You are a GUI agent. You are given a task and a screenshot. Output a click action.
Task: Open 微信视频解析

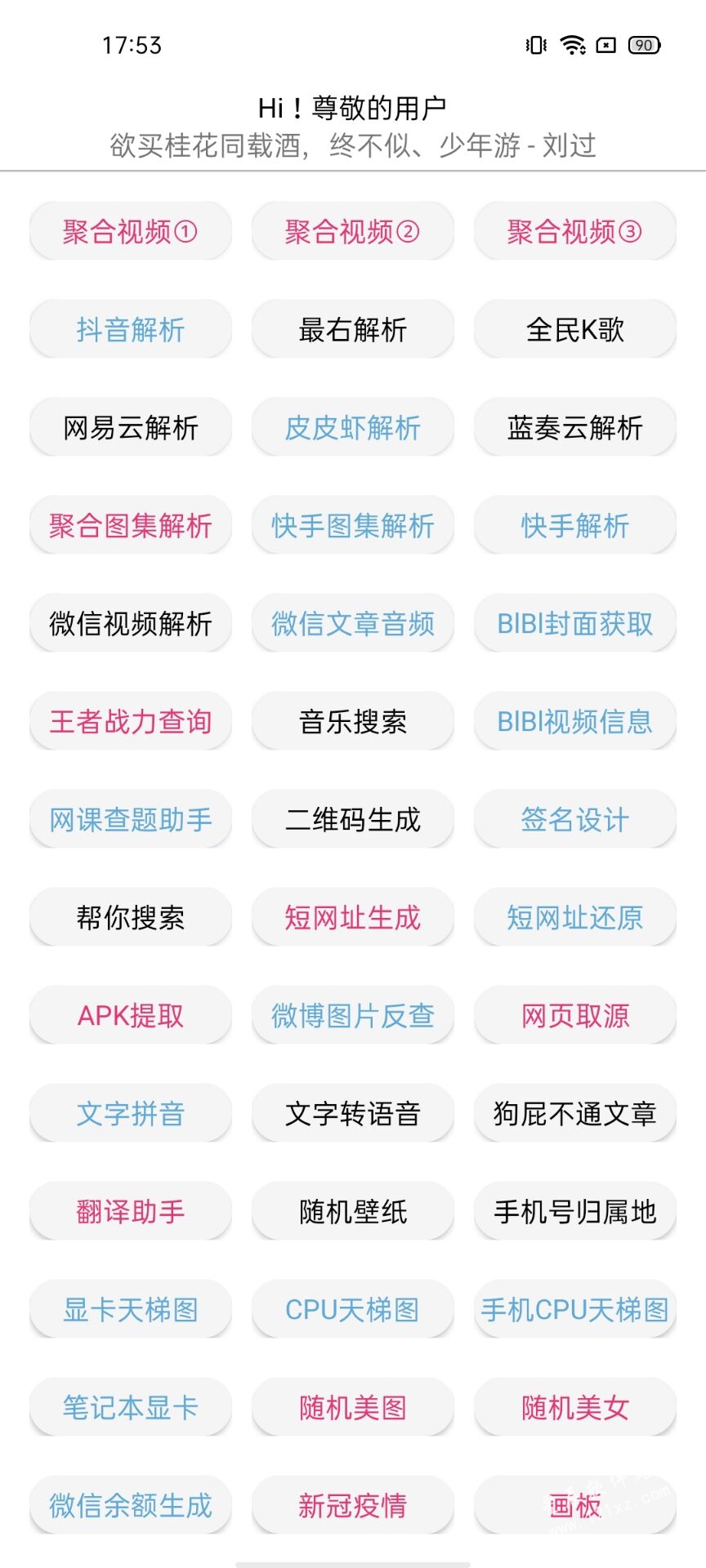click(131, 624)
